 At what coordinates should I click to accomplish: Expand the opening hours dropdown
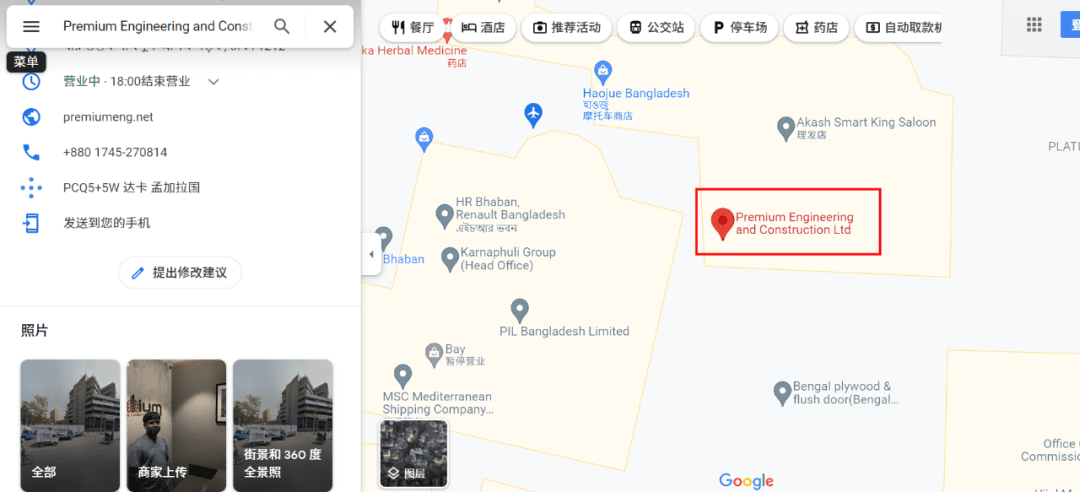pos(213,82)
